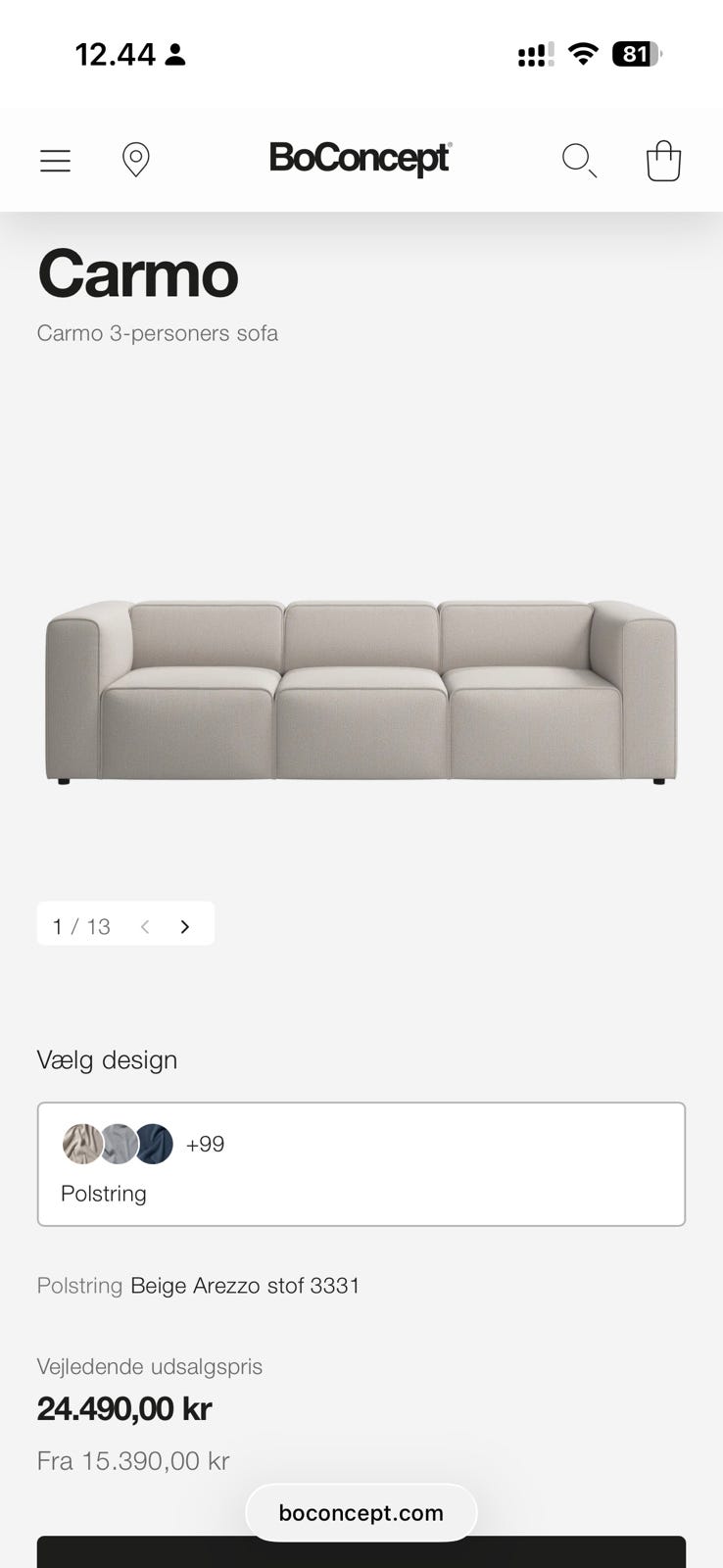The width and height of the screenshot is (723, 1568).
Task: Click the left carousel arrow icon
Action: point(145,923)
